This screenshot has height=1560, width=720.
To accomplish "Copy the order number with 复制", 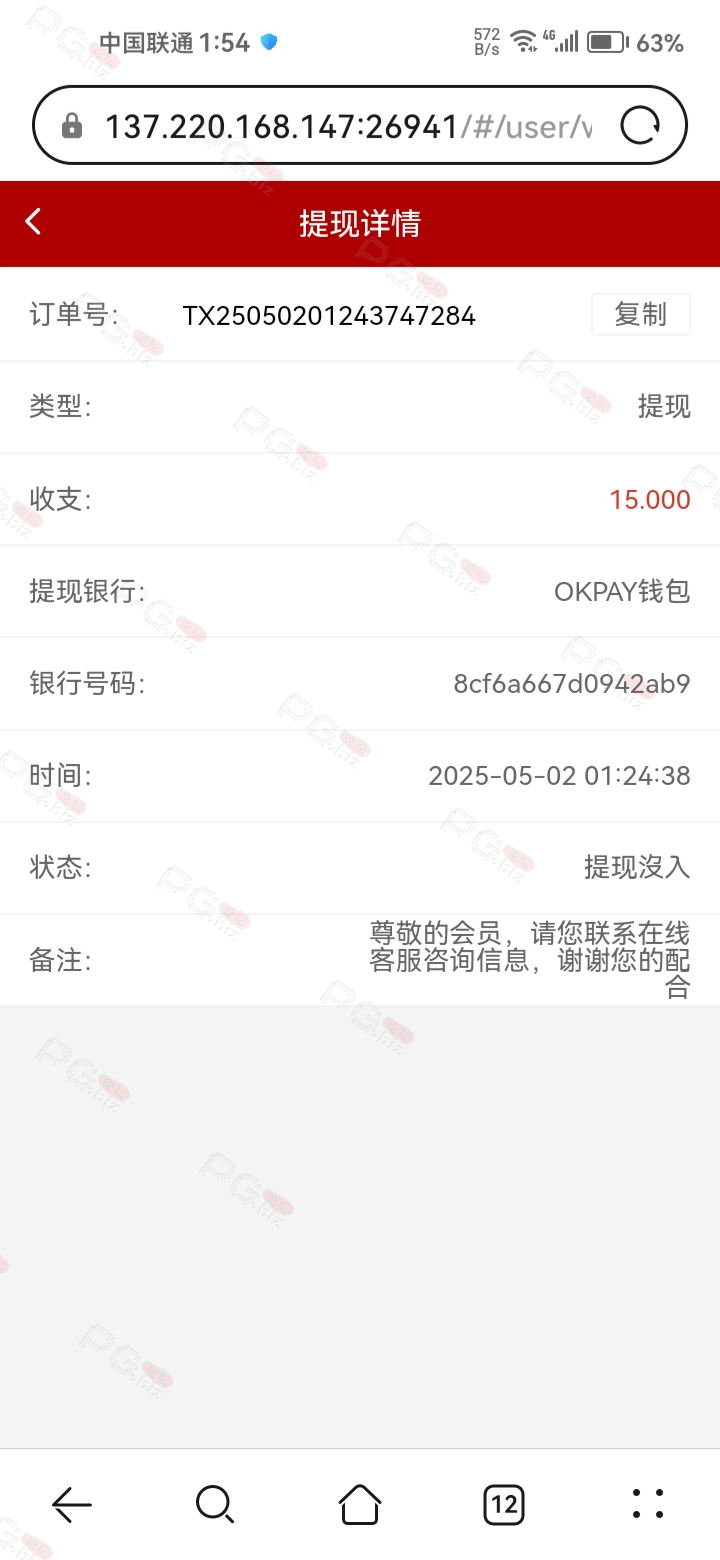I will point(640,315).
